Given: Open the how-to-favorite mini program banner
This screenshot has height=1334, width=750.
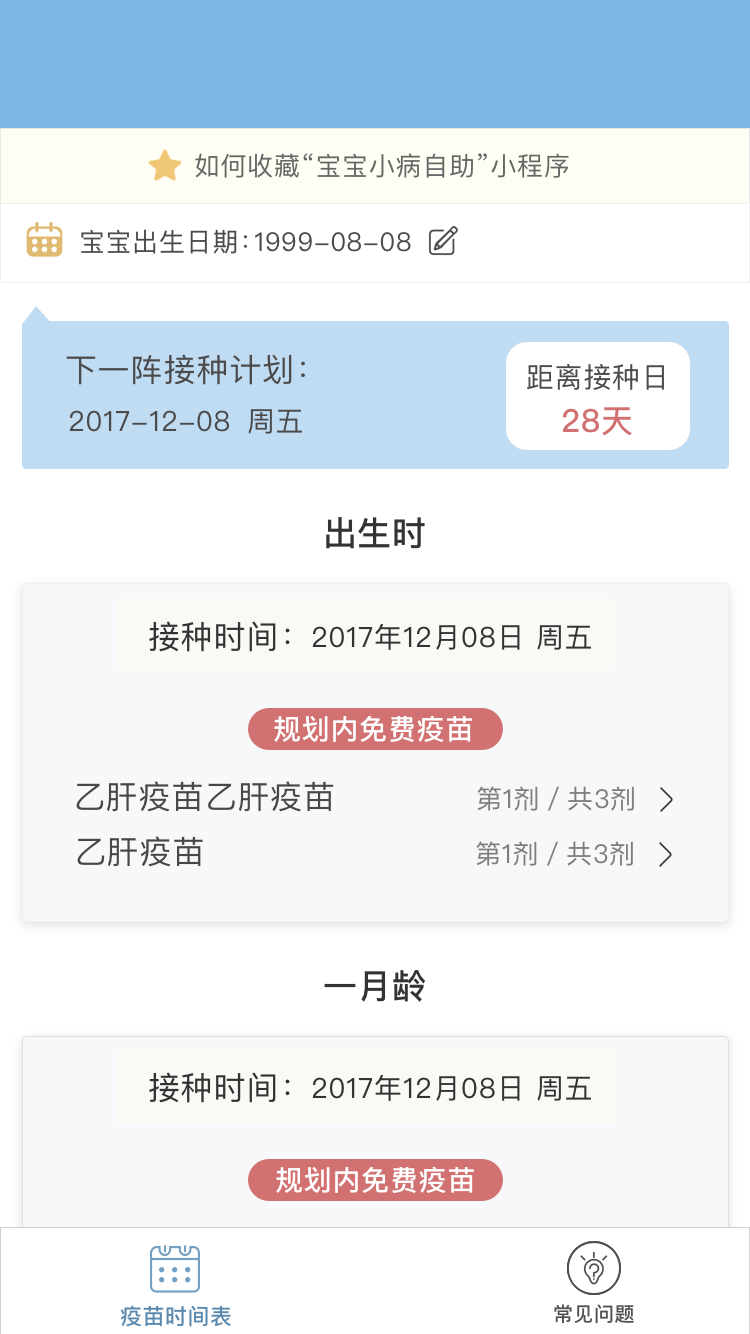Looking at the screenshot, I should [x=375, y=166].
